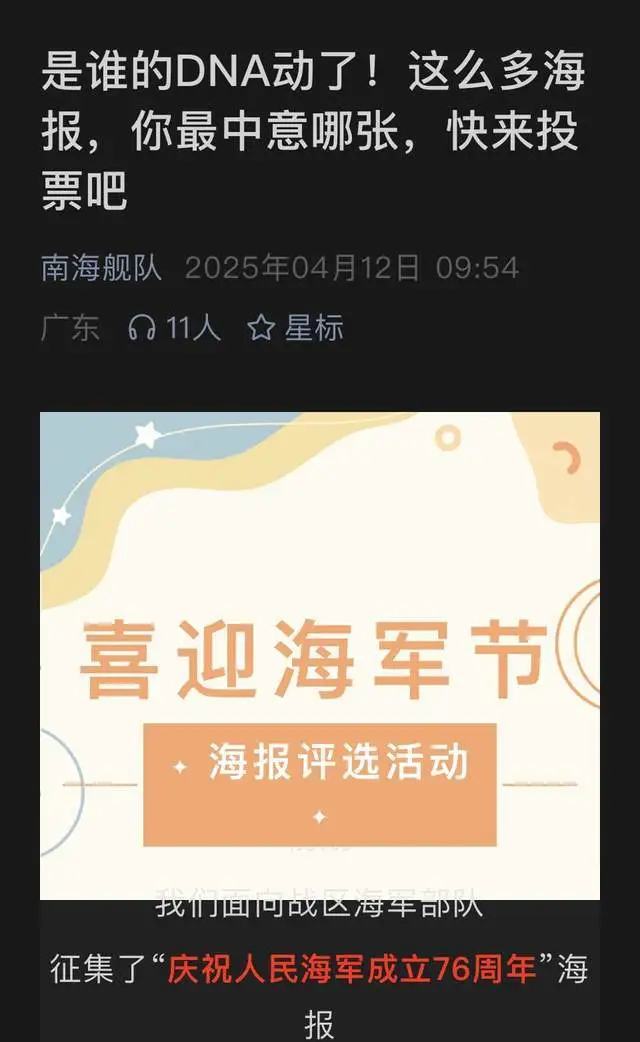The height and width of the screenshot is (1042, 640).
Task: Star this account with 星标
Action: (295, 327)
